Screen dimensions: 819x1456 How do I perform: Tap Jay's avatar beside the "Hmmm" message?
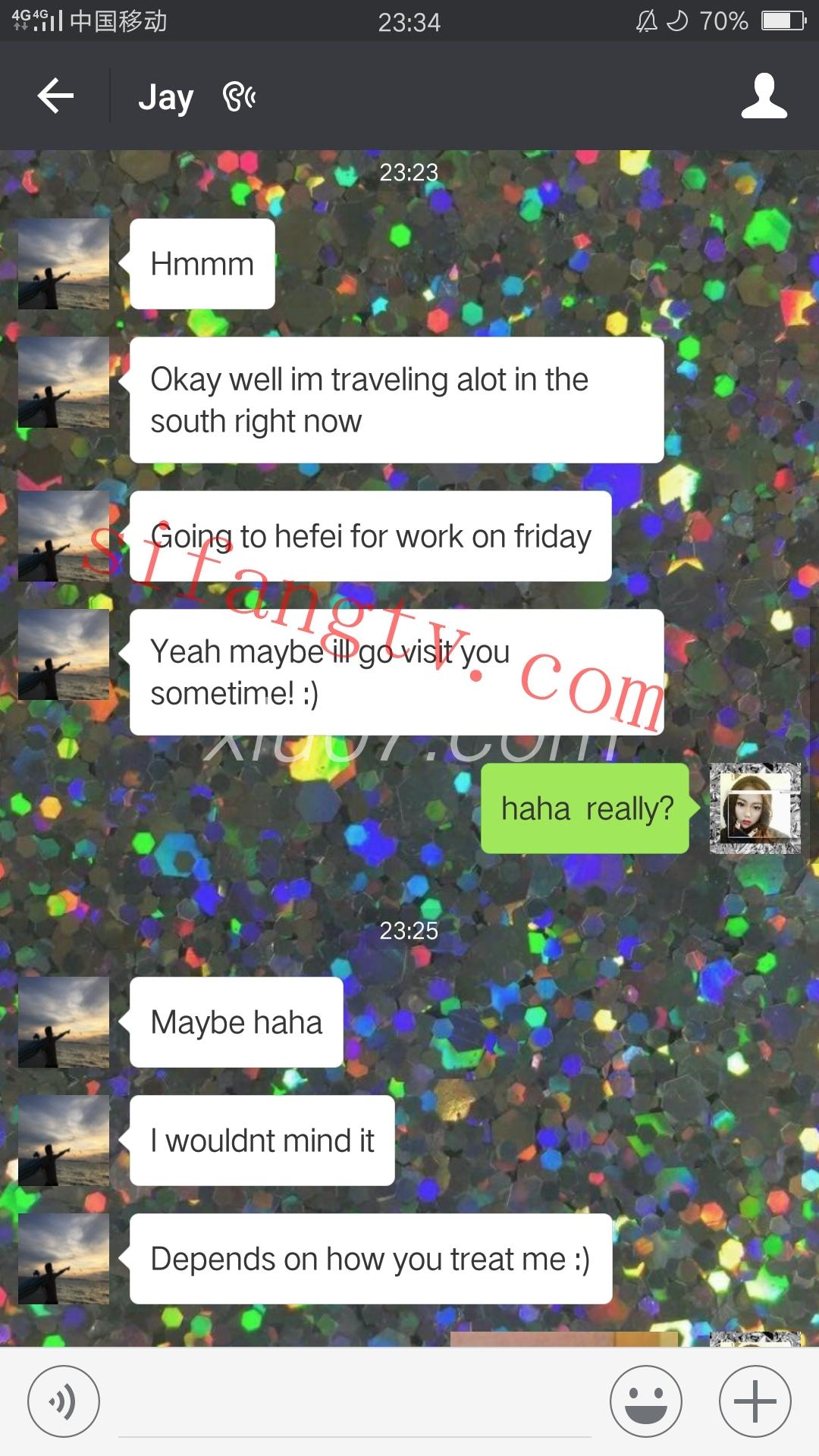[64, 264]
